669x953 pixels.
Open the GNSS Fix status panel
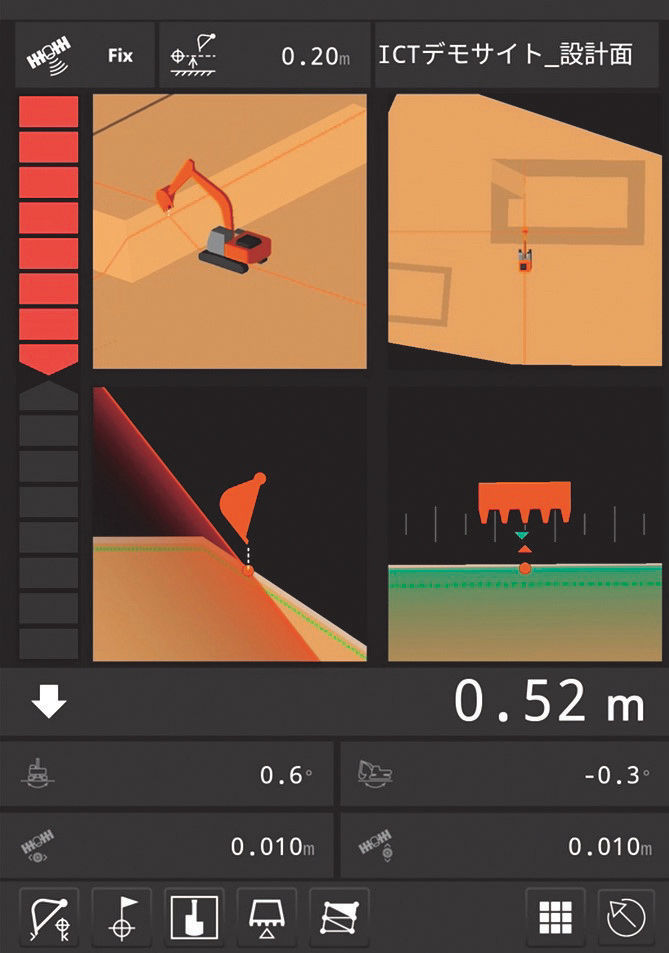point(83,55)
